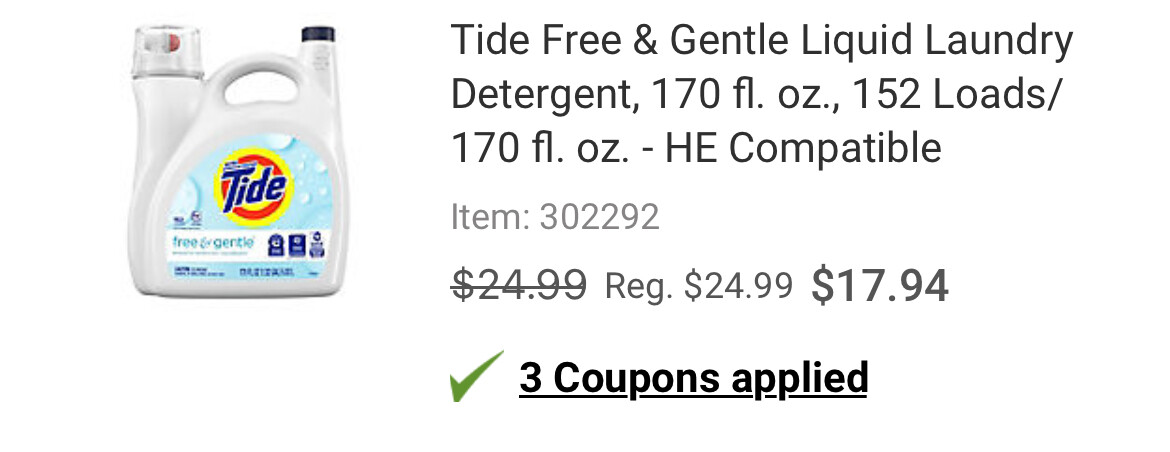The width and height of the screenshot is (1170, 452).
Task: Open Tide Free & Gentle product title
Action: click(760, 95)
